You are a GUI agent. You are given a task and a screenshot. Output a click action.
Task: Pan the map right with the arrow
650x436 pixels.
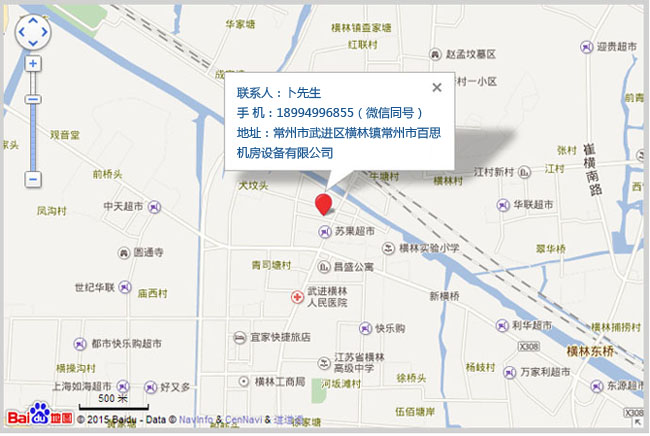point(45,32)
